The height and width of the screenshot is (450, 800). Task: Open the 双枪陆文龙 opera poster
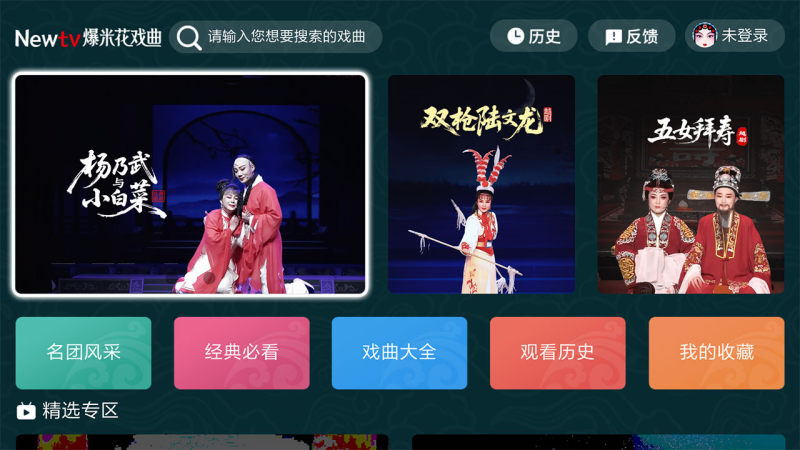click(481, 185)
